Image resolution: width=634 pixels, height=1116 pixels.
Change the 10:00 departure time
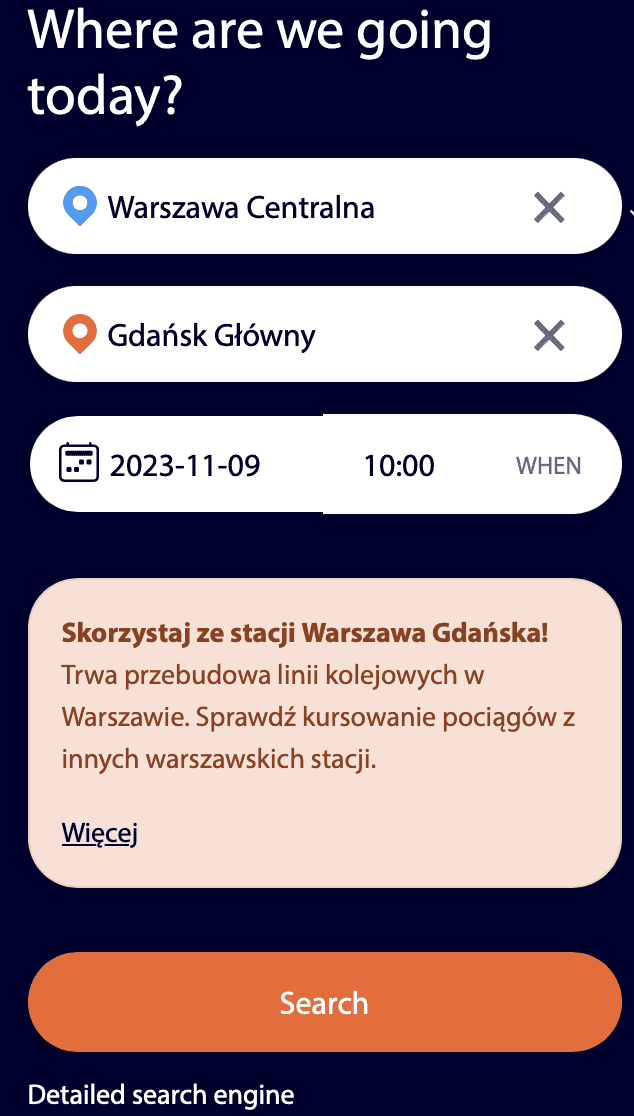point(399,465)
